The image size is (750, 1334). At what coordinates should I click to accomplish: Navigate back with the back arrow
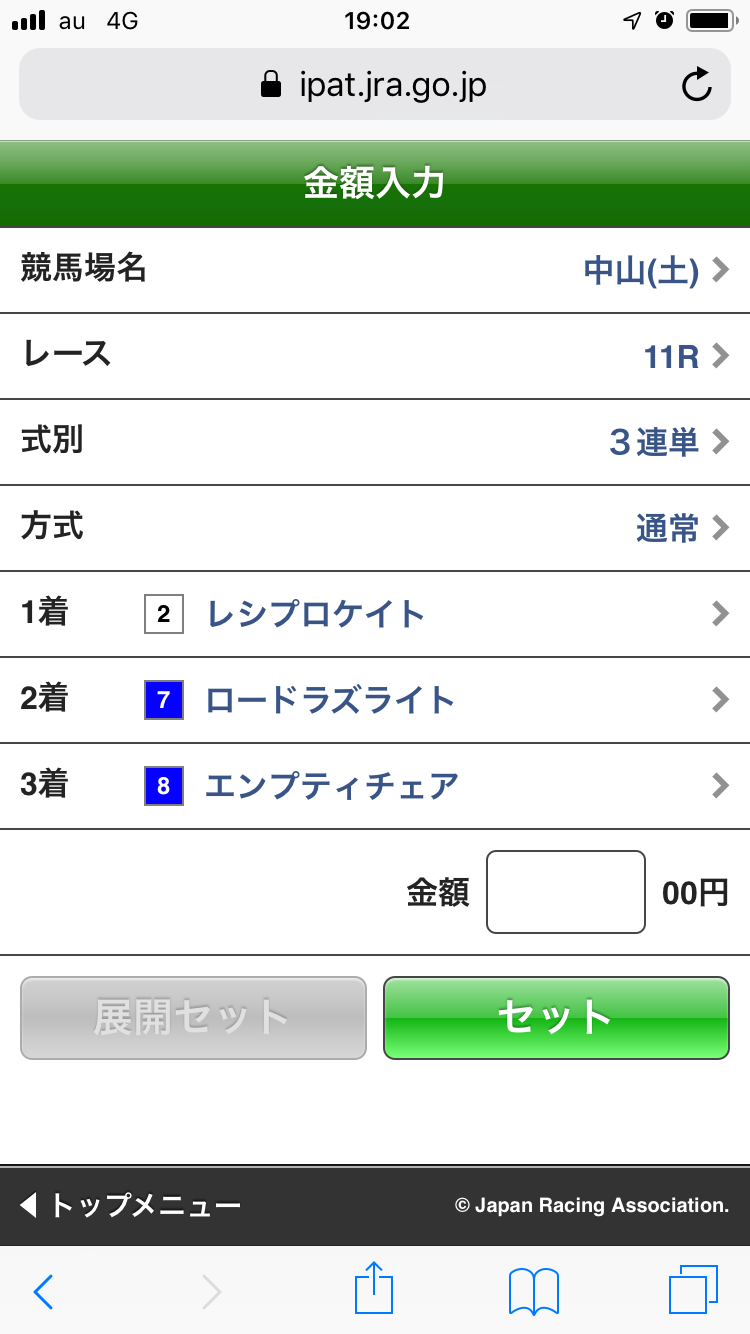pos(42,1290)
